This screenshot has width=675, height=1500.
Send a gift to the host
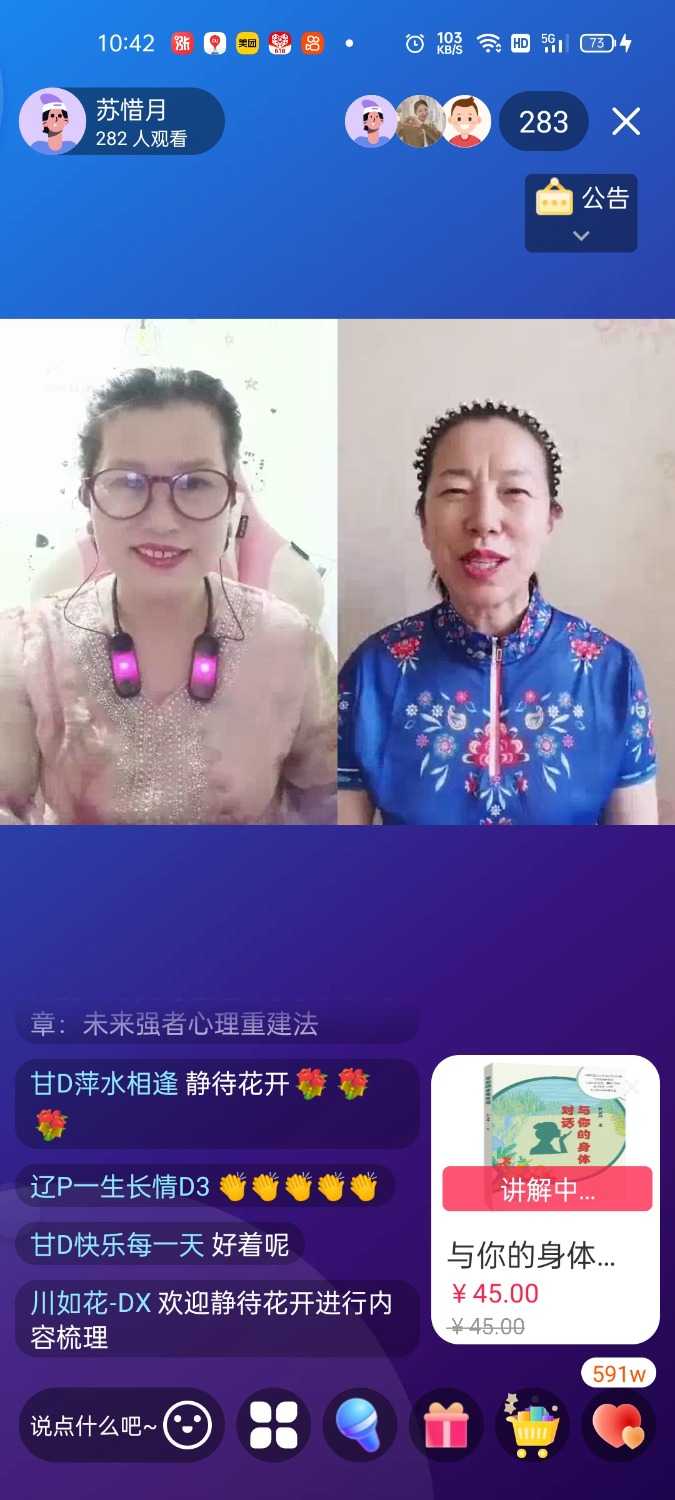tap(446, 1426)
